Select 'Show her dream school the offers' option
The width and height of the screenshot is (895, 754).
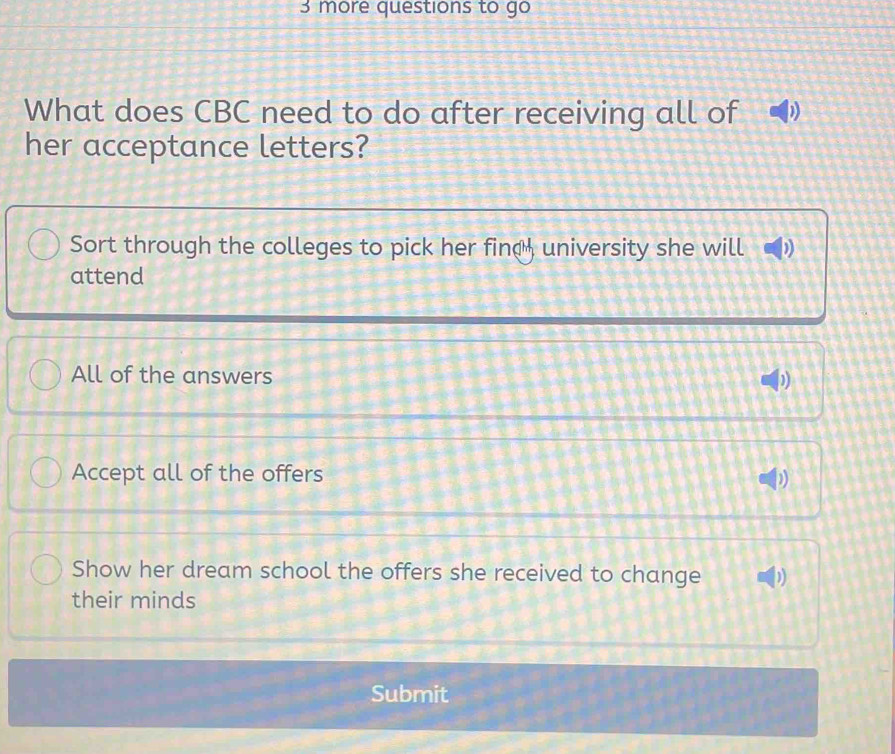pos(44,572)
